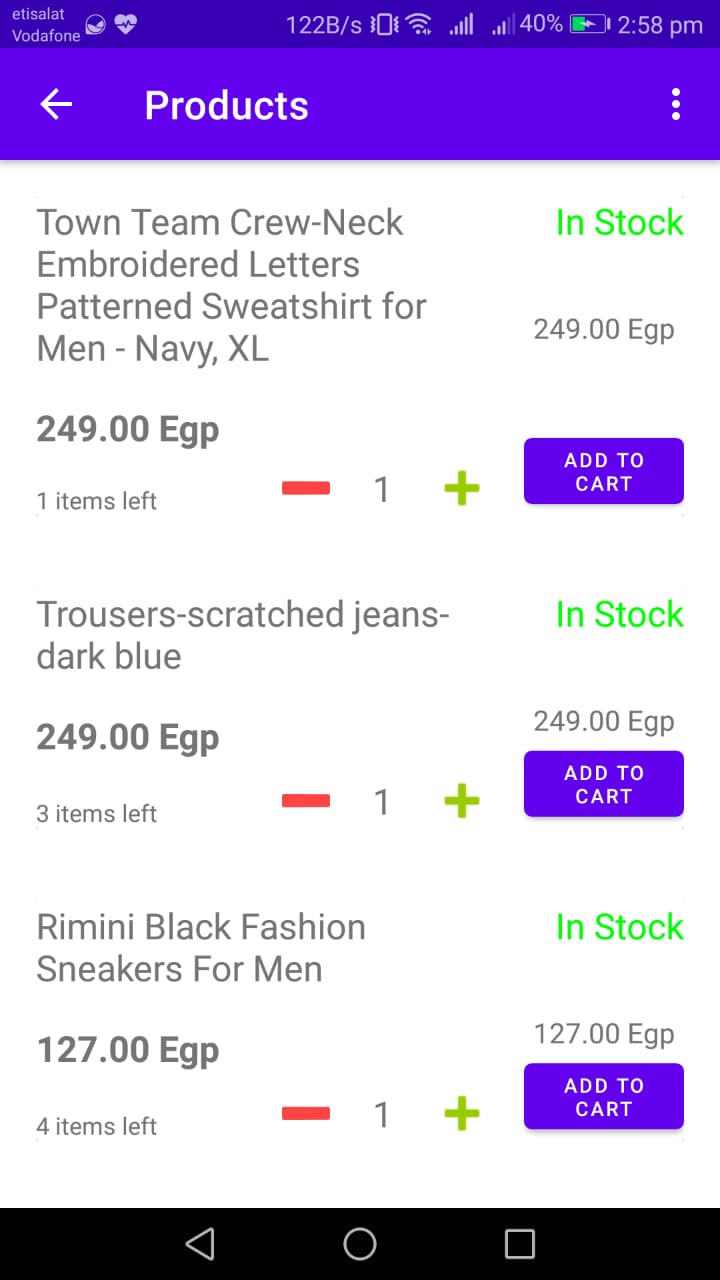Image resolution: width=720 pixels, height=1280 pixels.
Task: Tap the back arrow in the toolbar
Action: click(55, 104)
